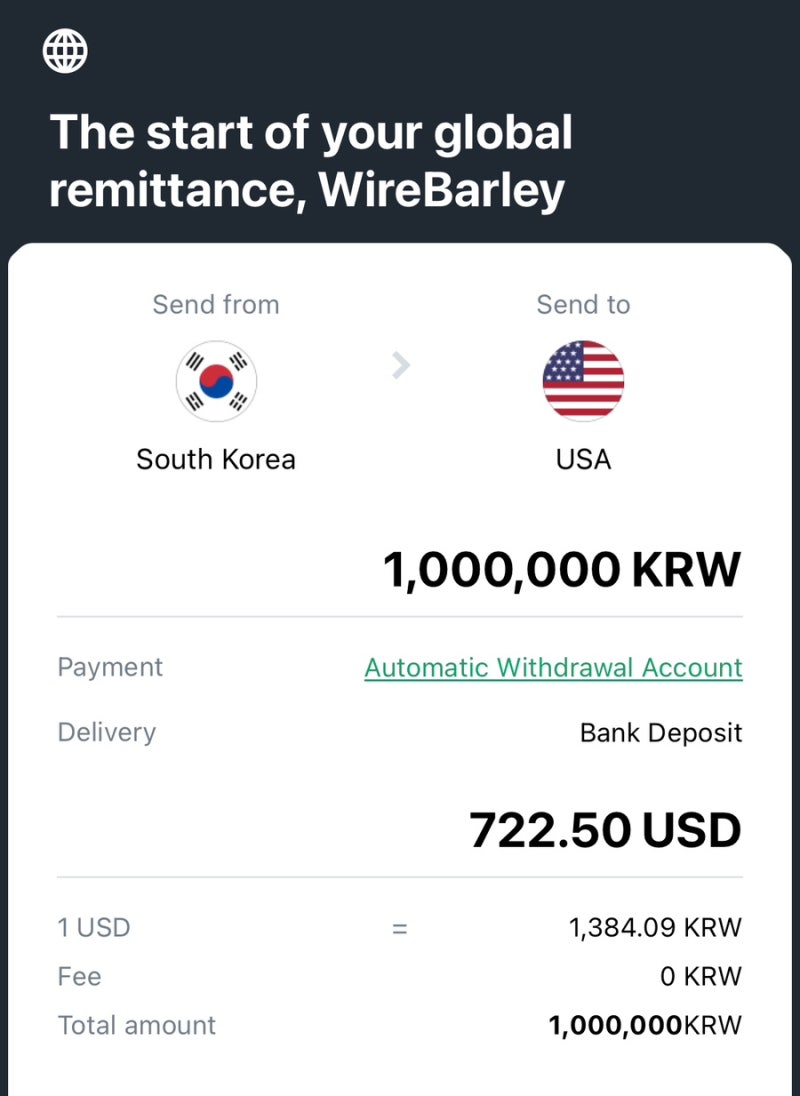Edit the 1,000,000 KRW send amount
The image size is (800, 1096).
(x=562, y=570)
